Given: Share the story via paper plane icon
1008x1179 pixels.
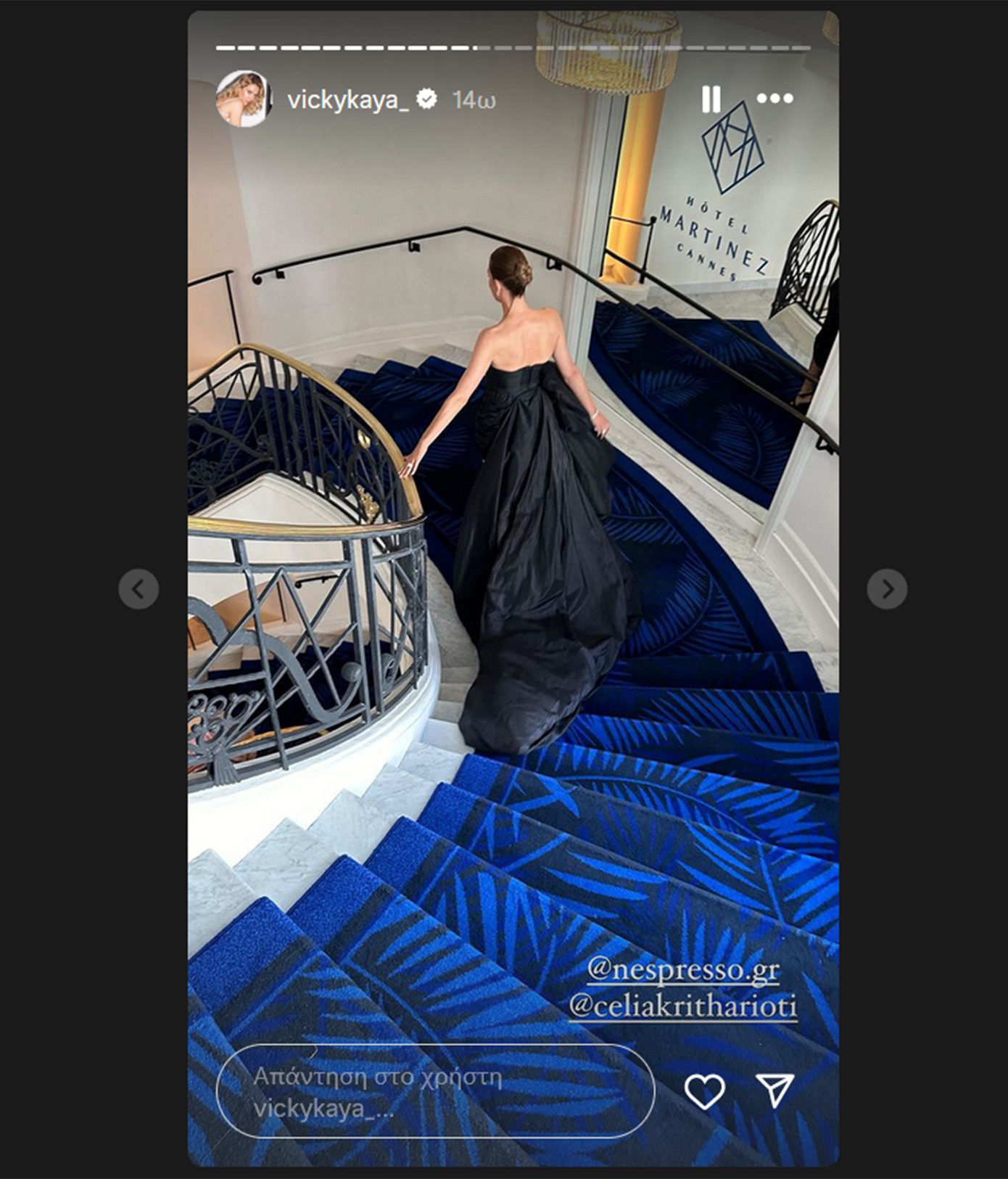Looking at the screenshot, I should click(775, 1090).
